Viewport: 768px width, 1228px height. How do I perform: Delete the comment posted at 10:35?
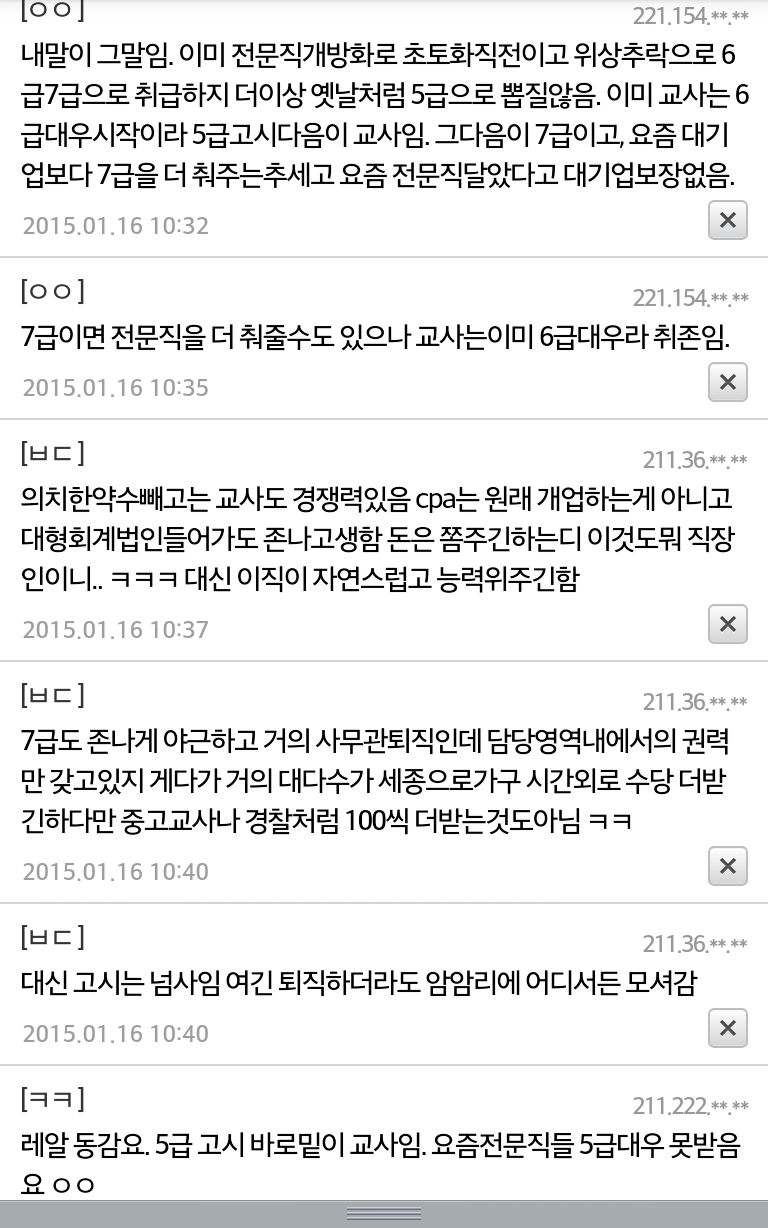[x=727, y=382]
